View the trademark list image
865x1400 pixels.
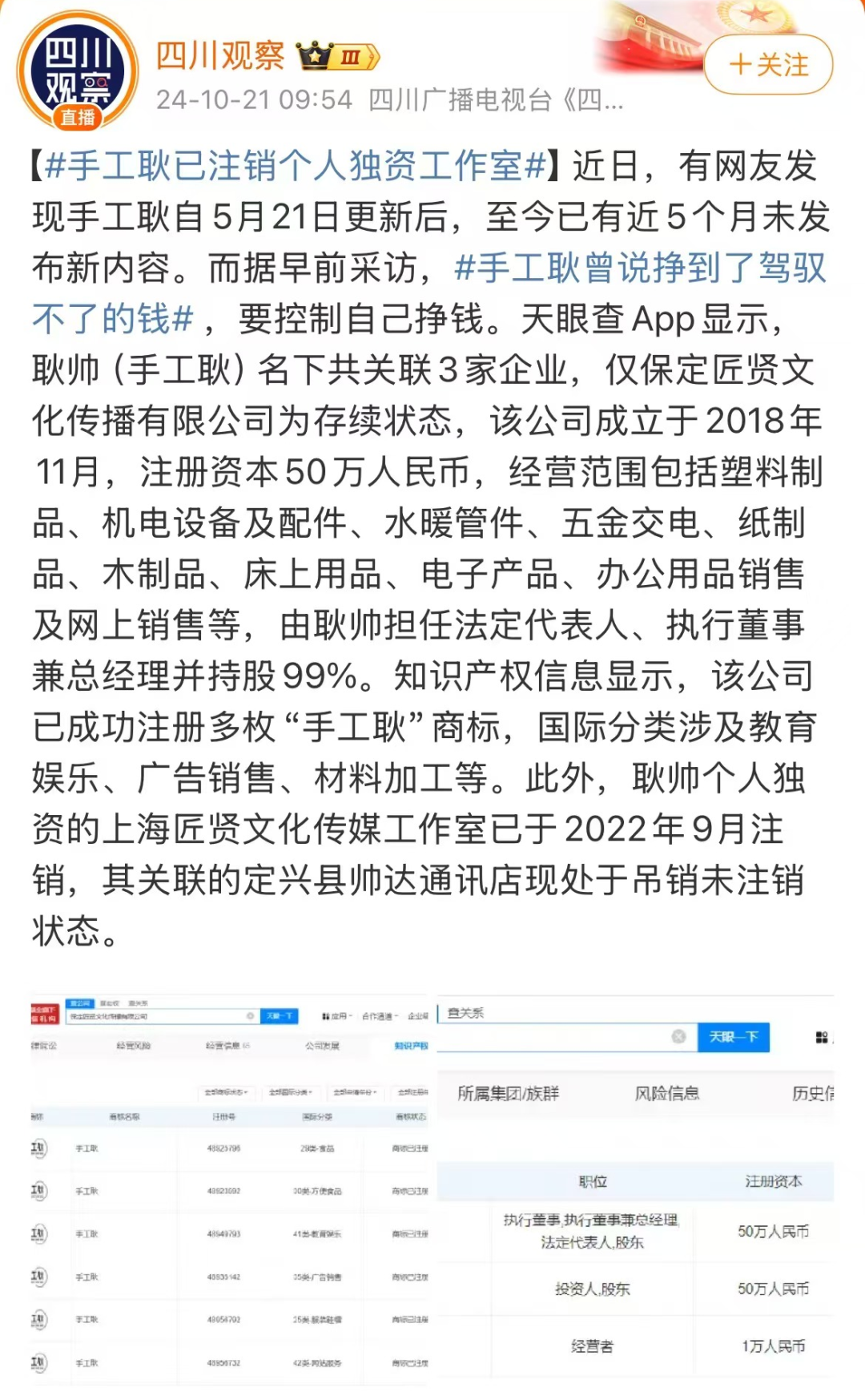tap(230, 1186)
